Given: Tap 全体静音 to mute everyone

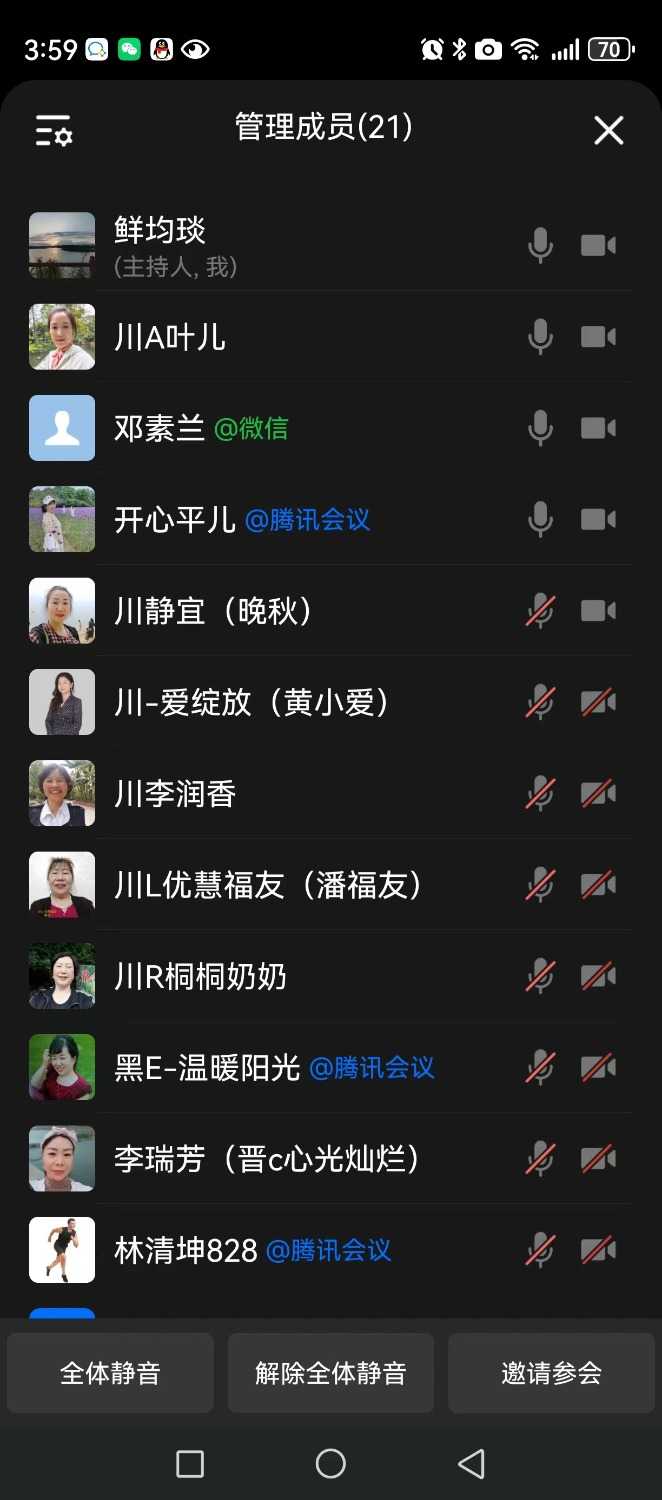Looking at the screenshot, I should pos(110,1373).
